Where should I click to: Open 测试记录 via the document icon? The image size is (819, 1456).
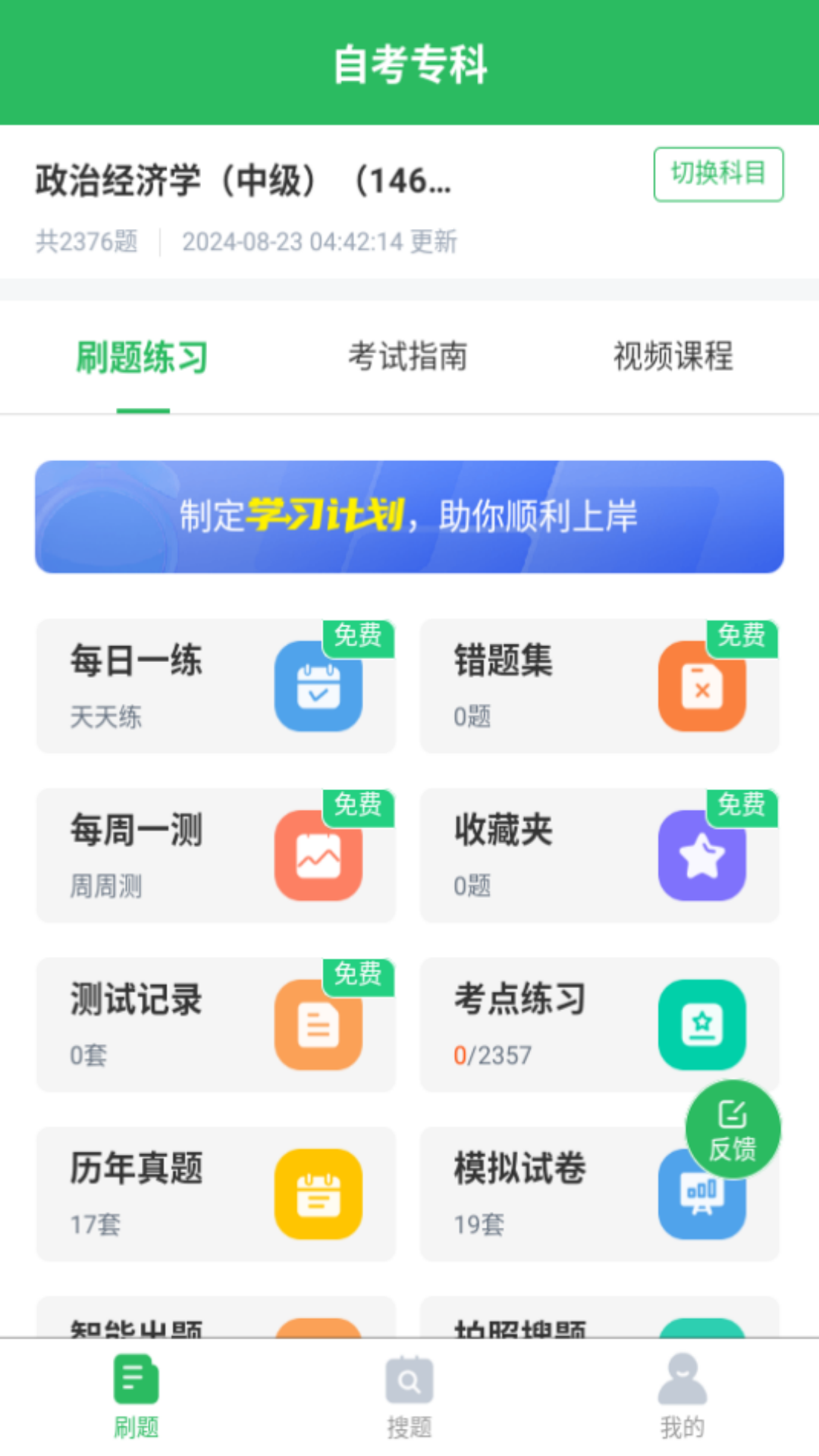coord(318,1025)
